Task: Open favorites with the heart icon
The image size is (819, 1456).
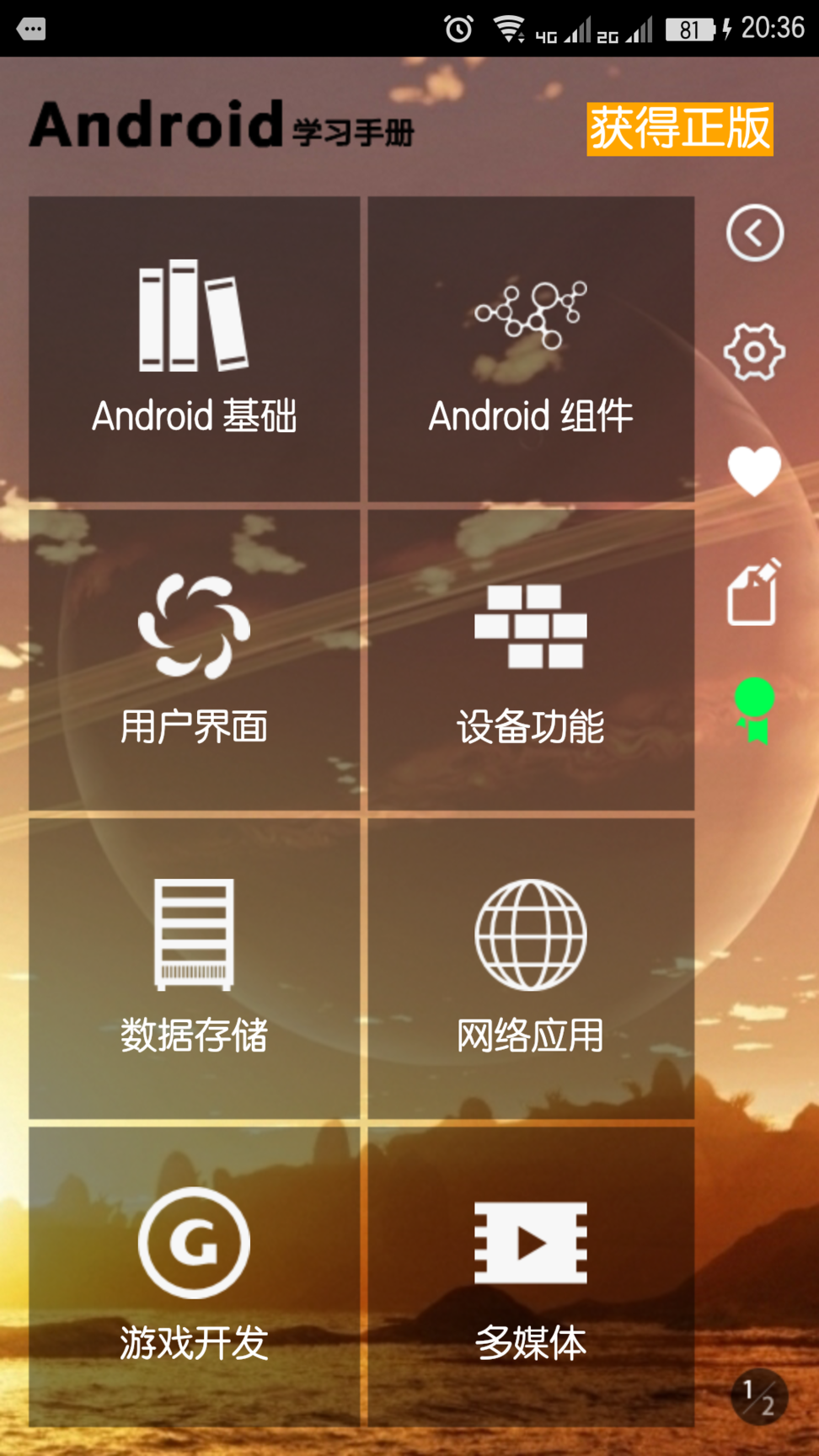Action: click(754, 470)
